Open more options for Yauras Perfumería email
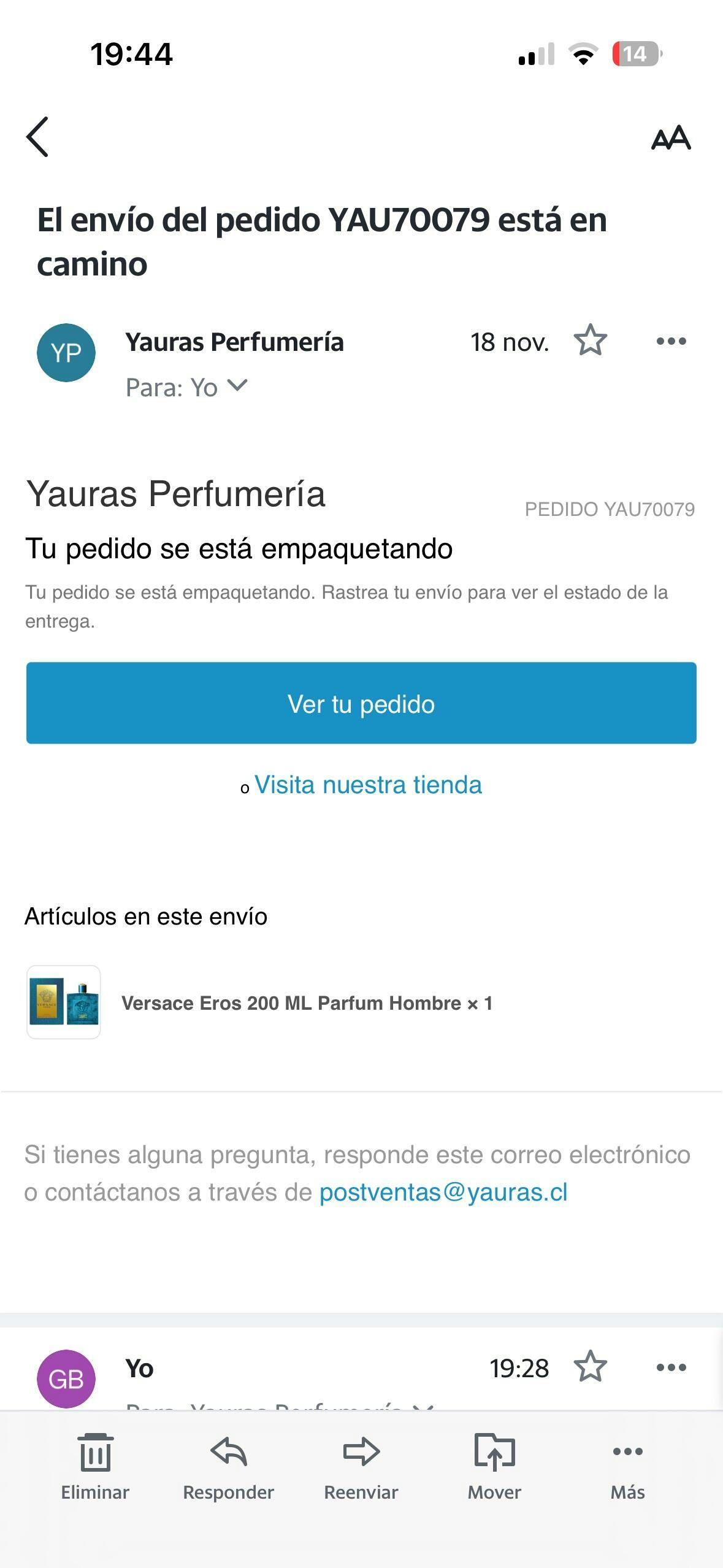 [671, 341]
